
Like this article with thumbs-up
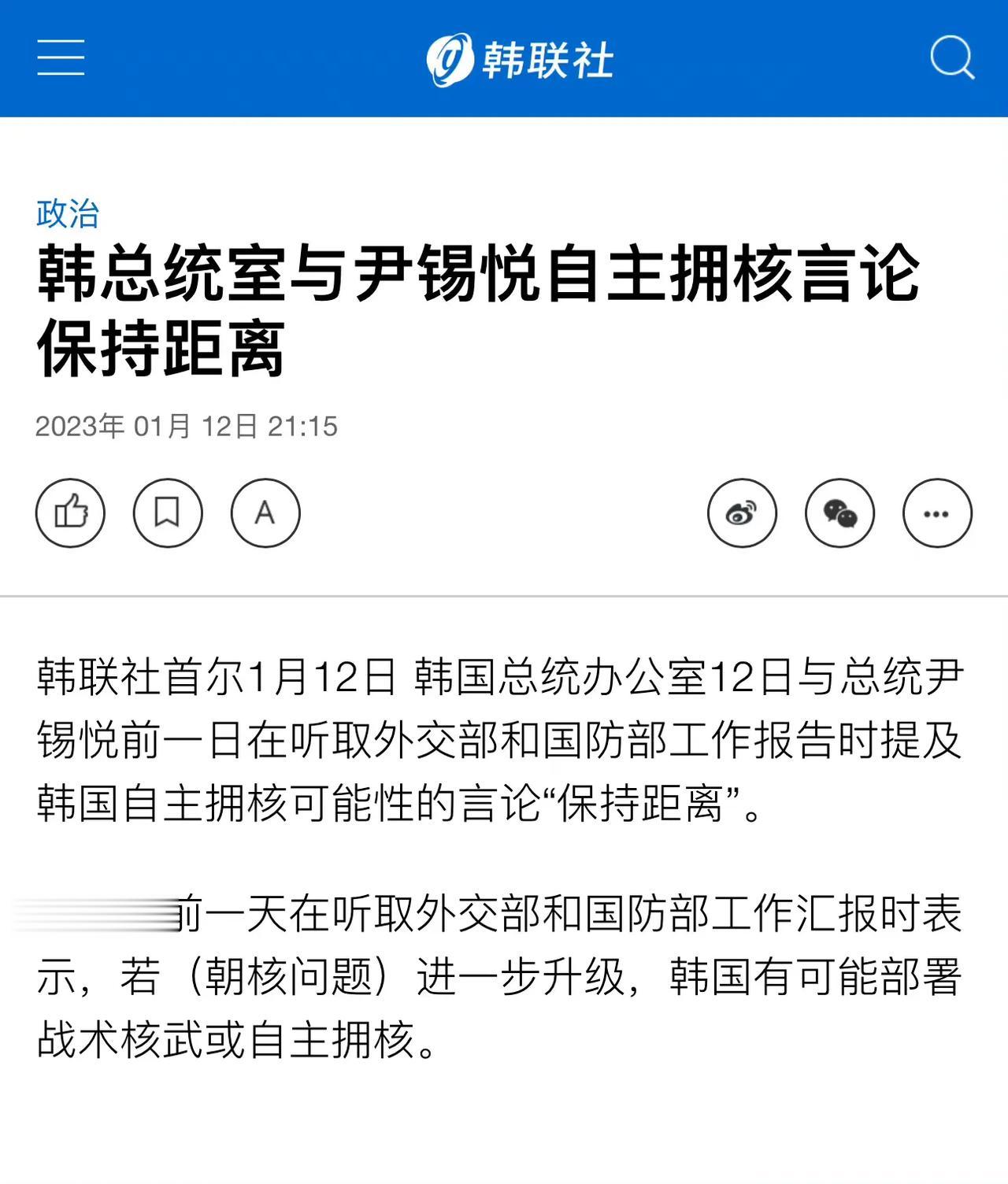click(x=70, y=513)
